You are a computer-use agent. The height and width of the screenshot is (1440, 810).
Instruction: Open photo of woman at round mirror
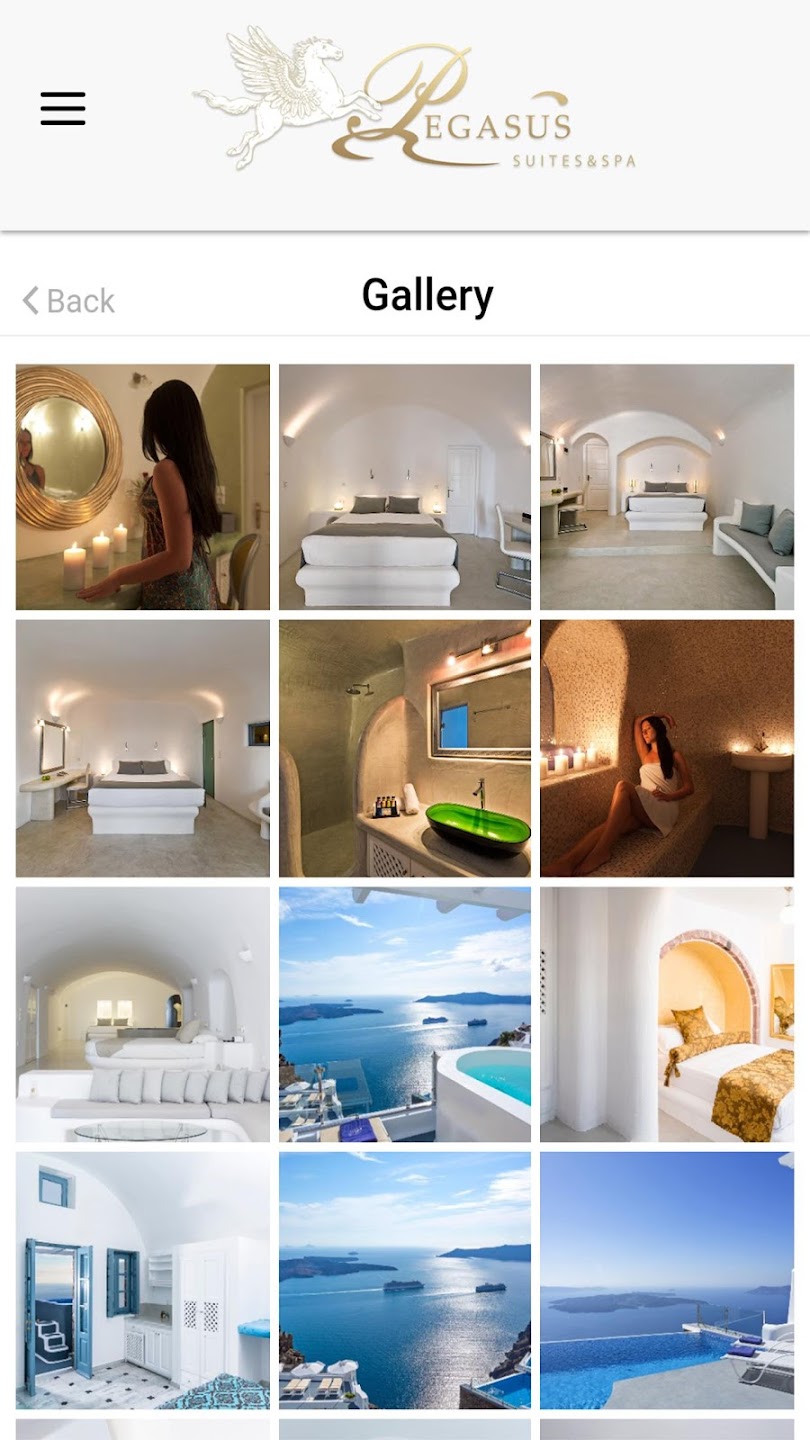tap(143, 487)
